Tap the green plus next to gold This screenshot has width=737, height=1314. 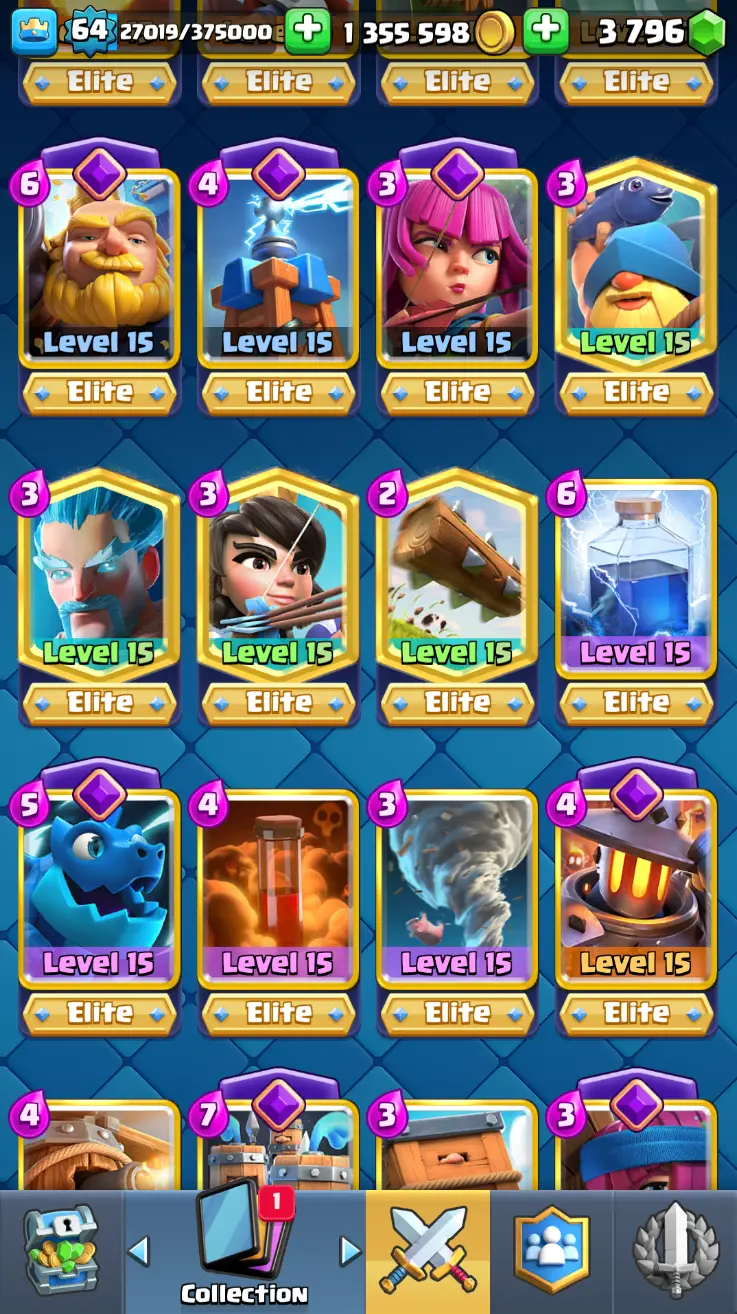click(x=308, y=32)
